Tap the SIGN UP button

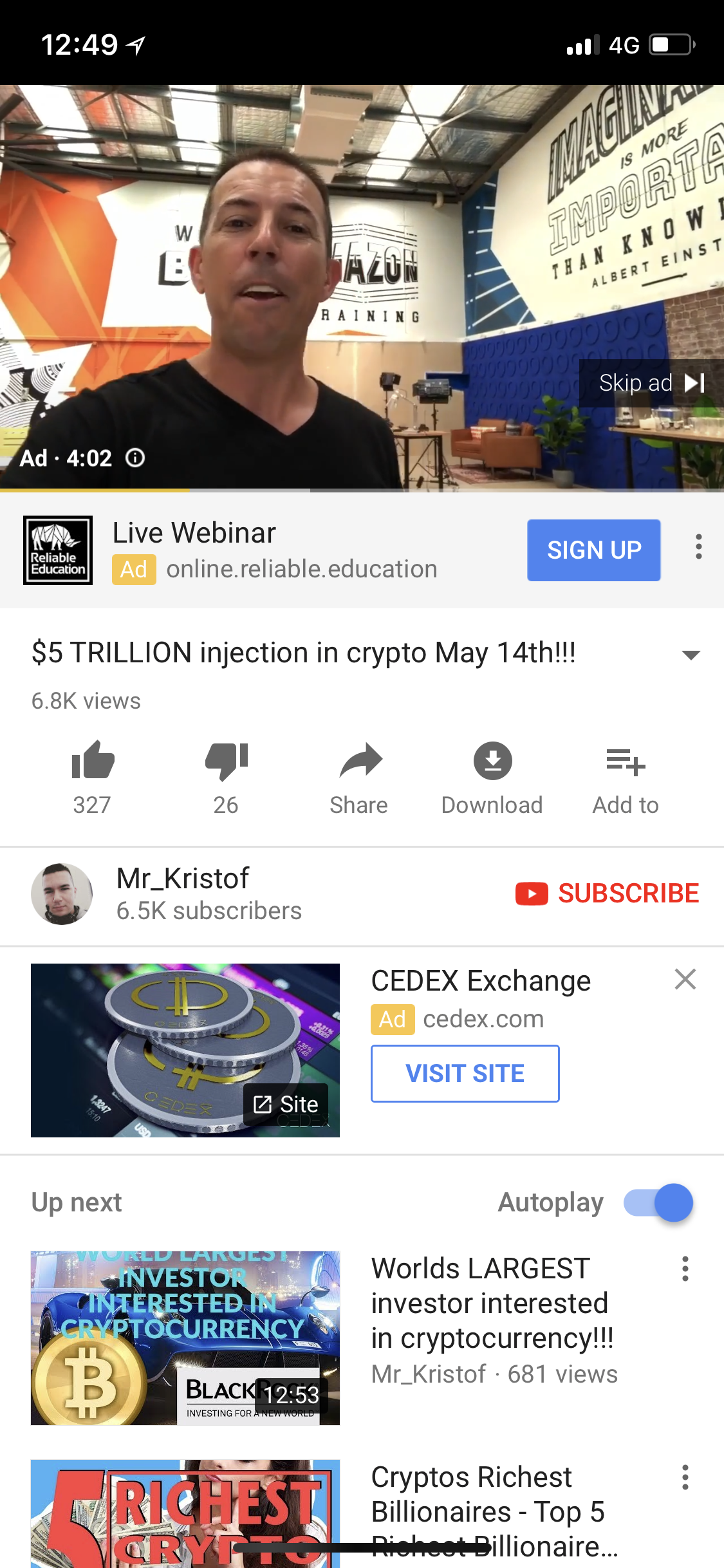click(593, 550)
